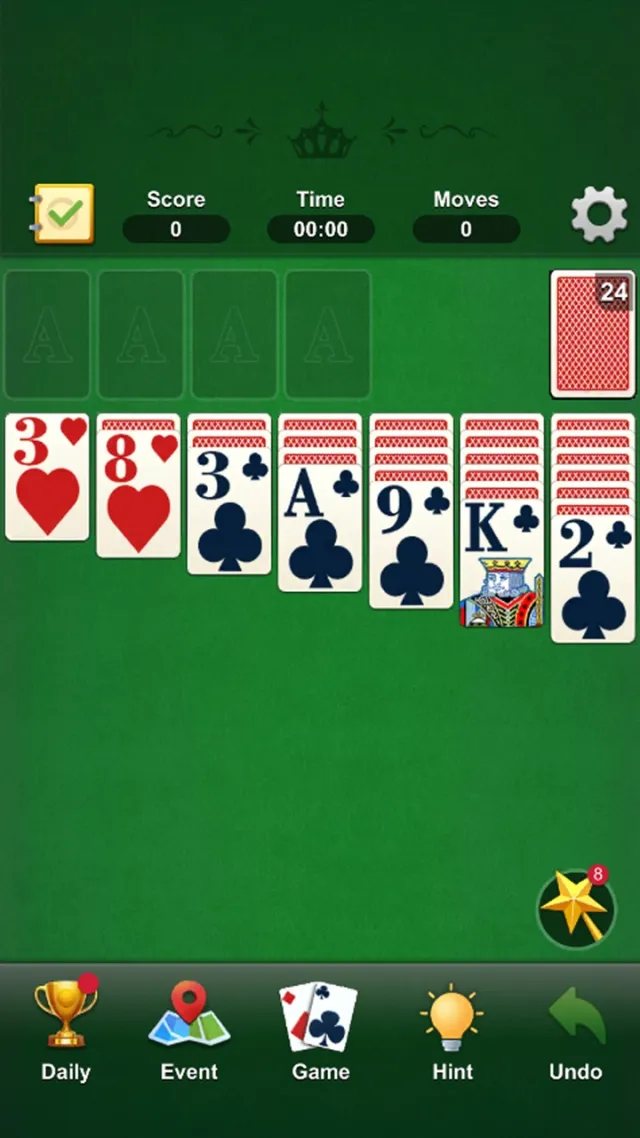The width and height of the screenshot is (640, 1138).
Task: Get a Hint
Action: click(452, 1031)
